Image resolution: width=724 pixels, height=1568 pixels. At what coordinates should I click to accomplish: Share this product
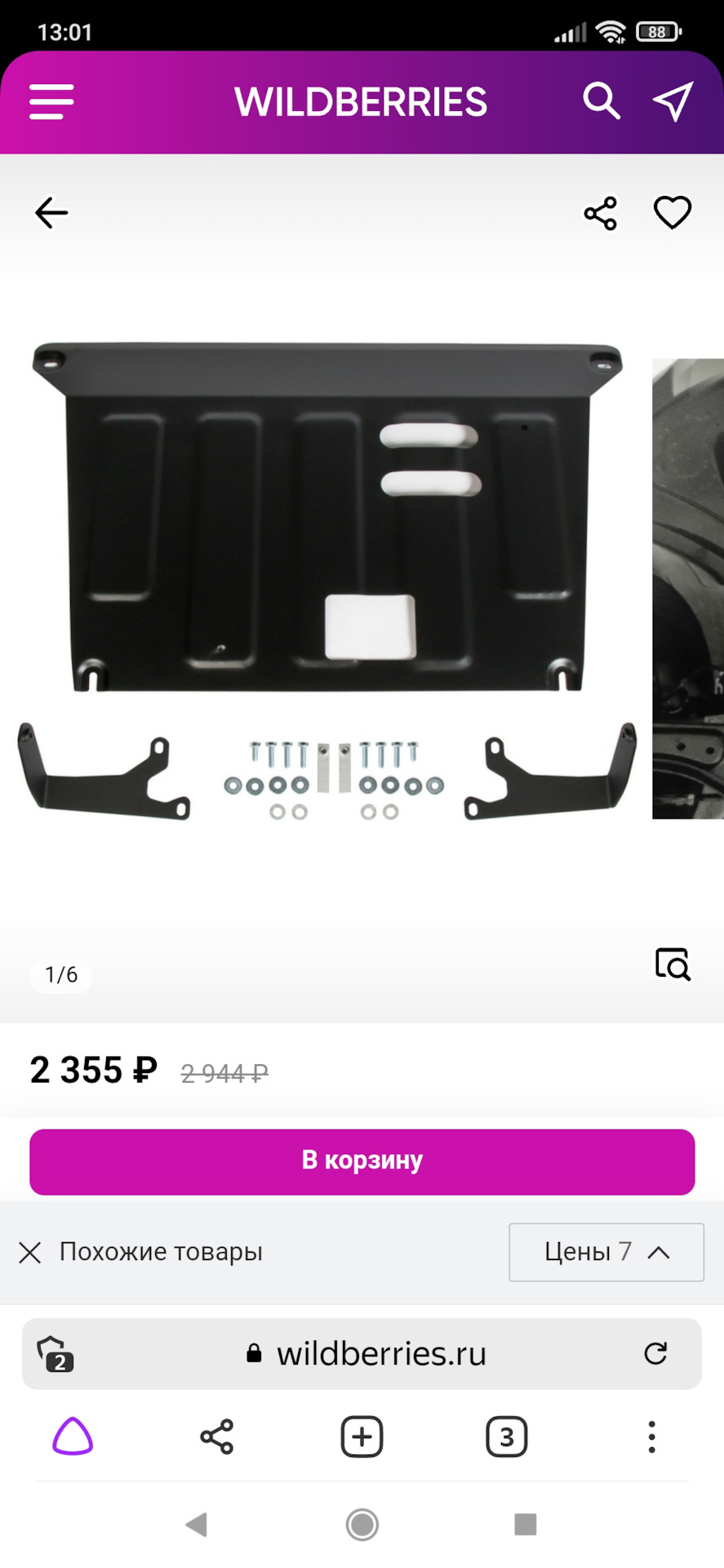pos(601,213)
